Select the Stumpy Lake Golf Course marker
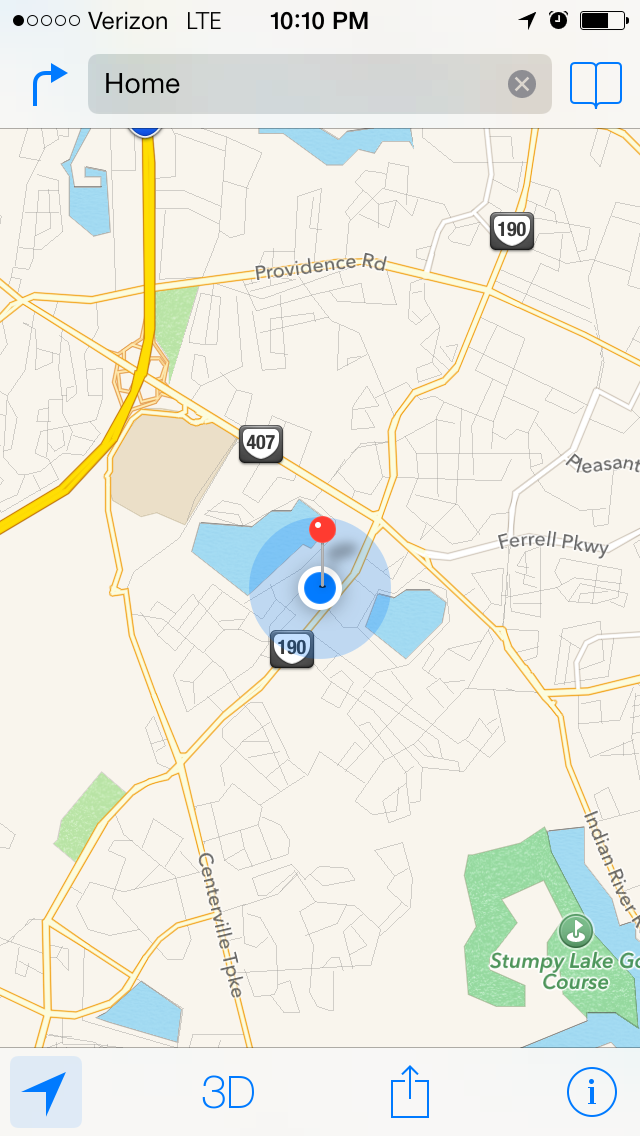The image size is (640, 1136). click(x=575, y=931)
